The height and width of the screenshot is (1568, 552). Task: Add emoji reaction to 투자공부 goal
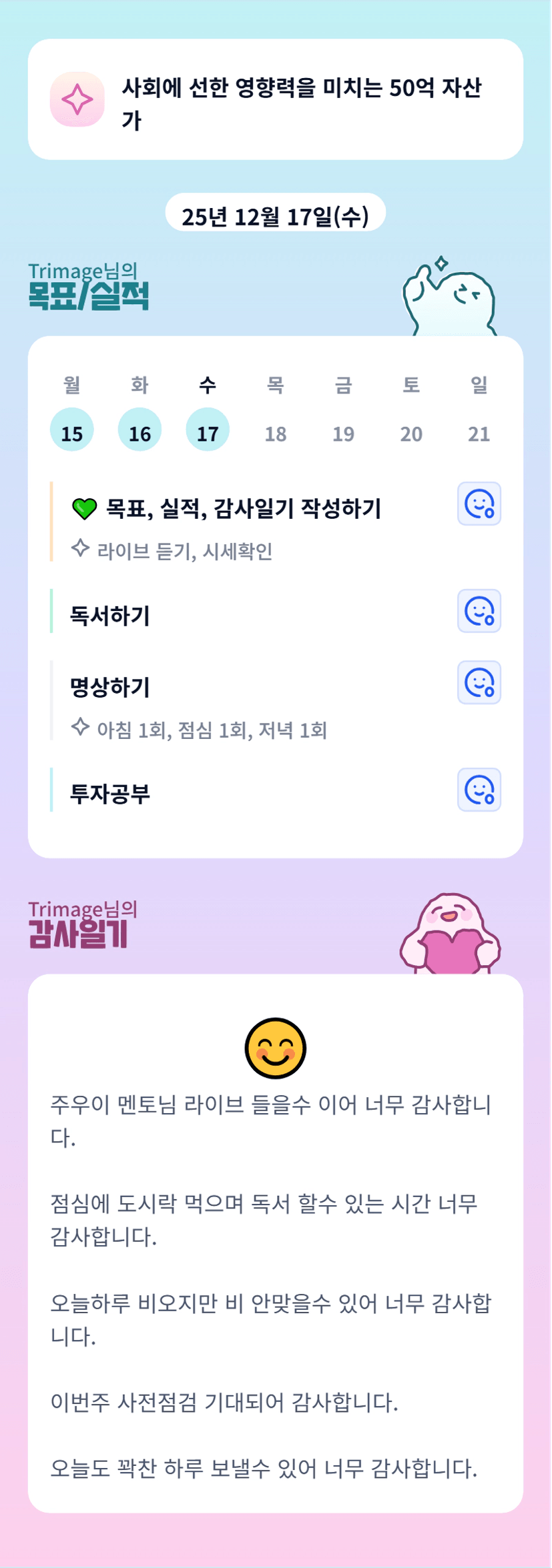coord(479,790)
